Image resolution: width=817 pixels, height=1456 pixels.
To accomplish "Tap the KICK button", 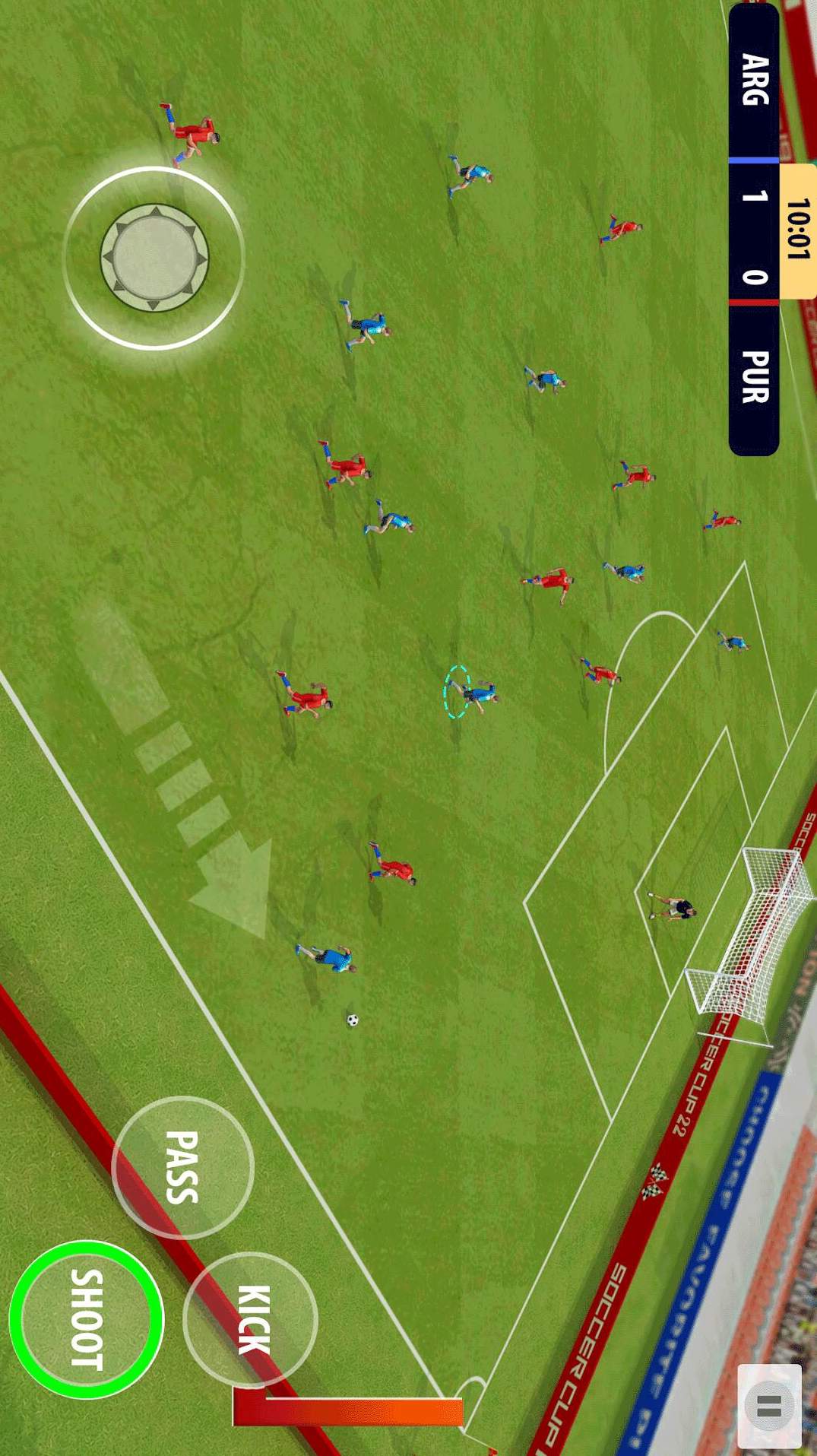I will 251,1319.
